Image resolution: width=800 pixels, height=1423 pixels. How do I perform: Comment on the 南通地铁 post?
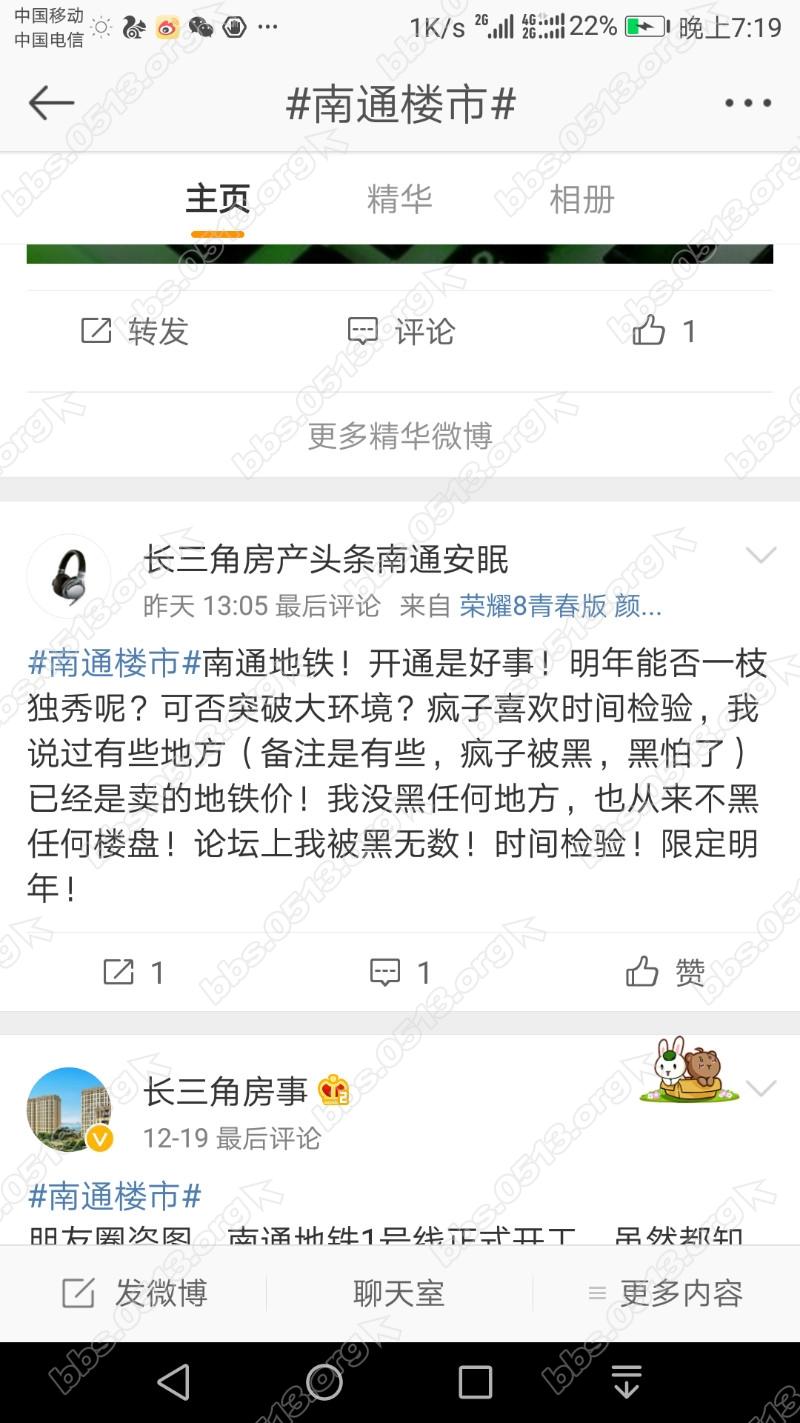pyautogui.click(x=400, y=971)
